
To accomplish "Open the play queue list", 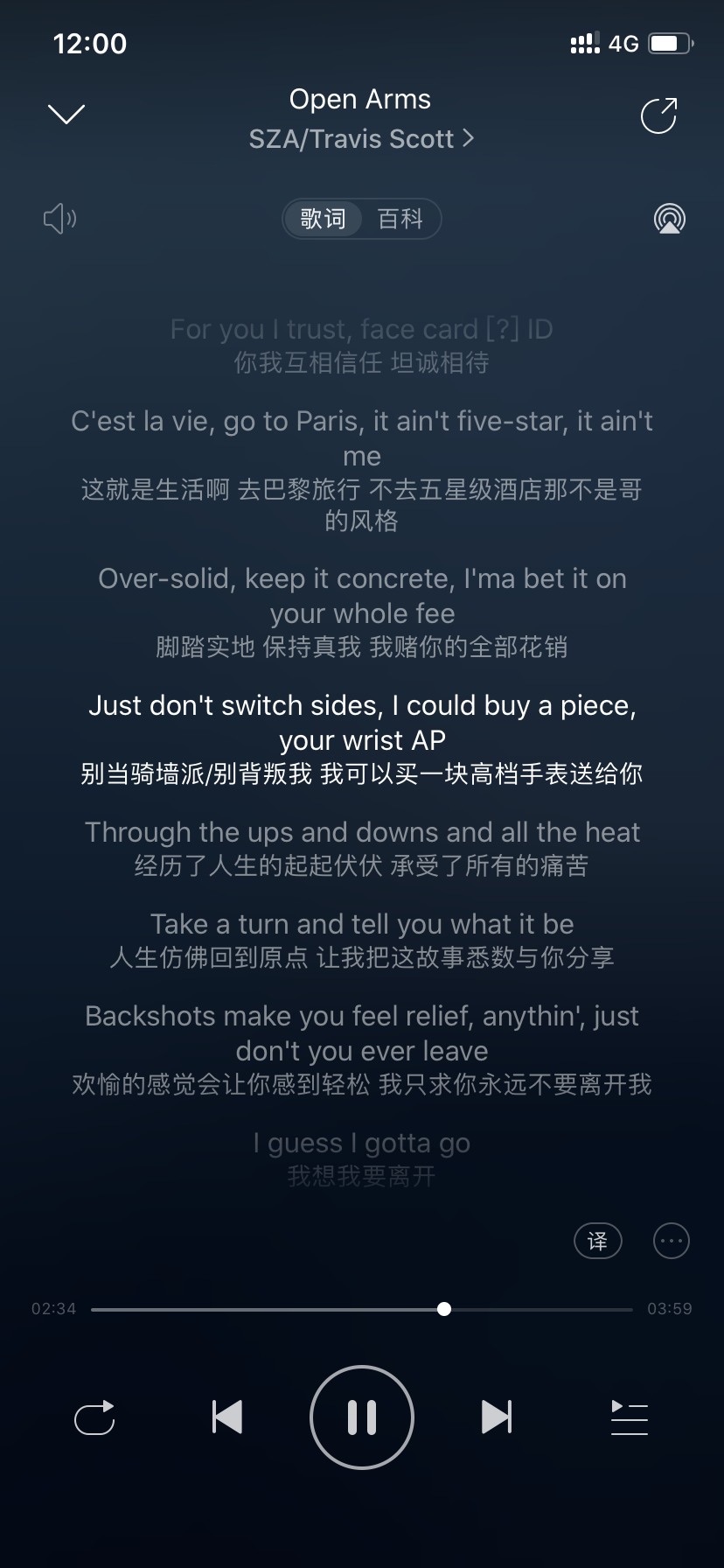I will (629, 1417).
